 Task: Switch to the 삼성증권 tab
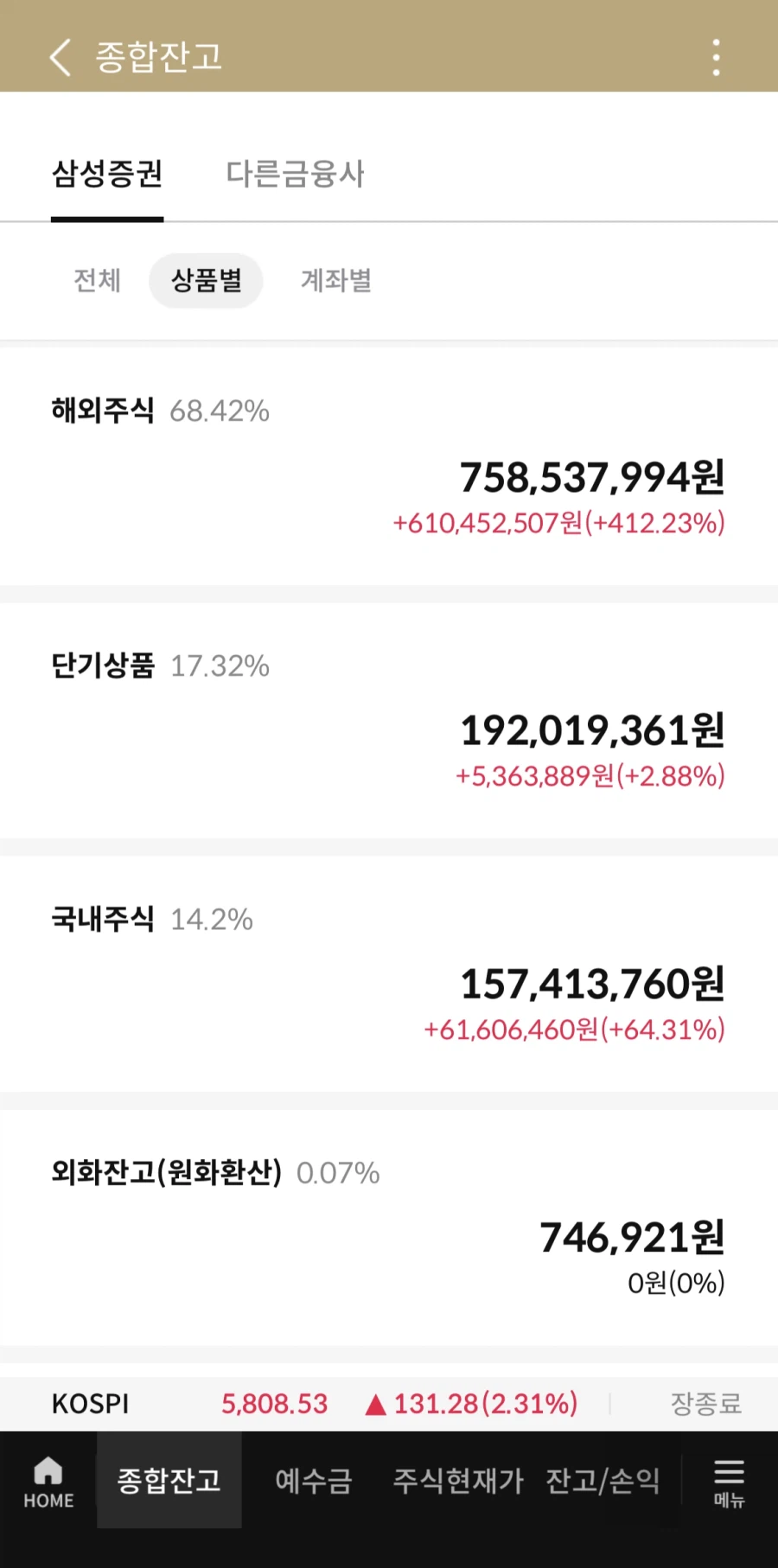point(107,173)
